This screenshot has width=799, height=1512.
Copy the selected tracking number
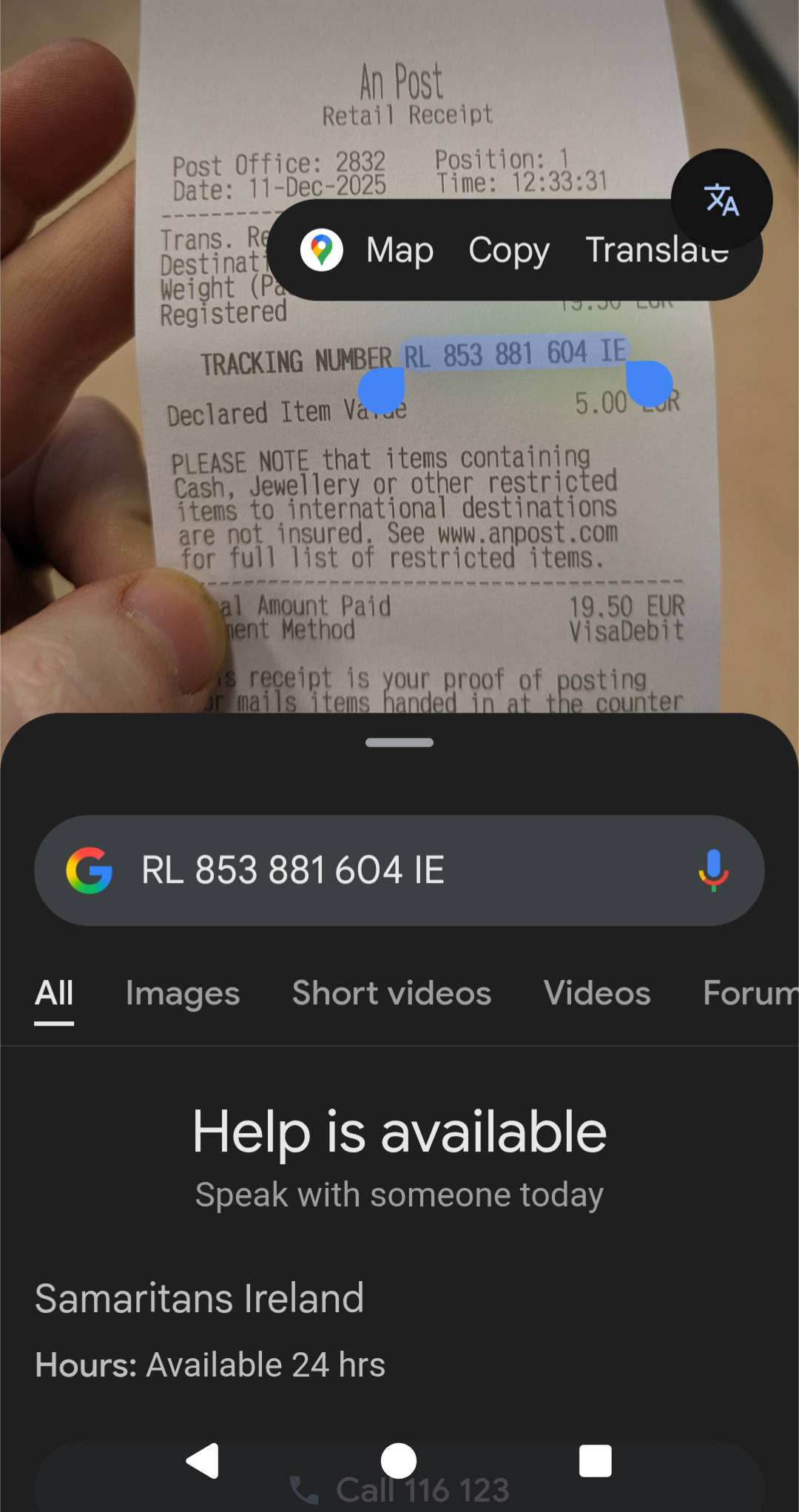(x=509, y=250)
